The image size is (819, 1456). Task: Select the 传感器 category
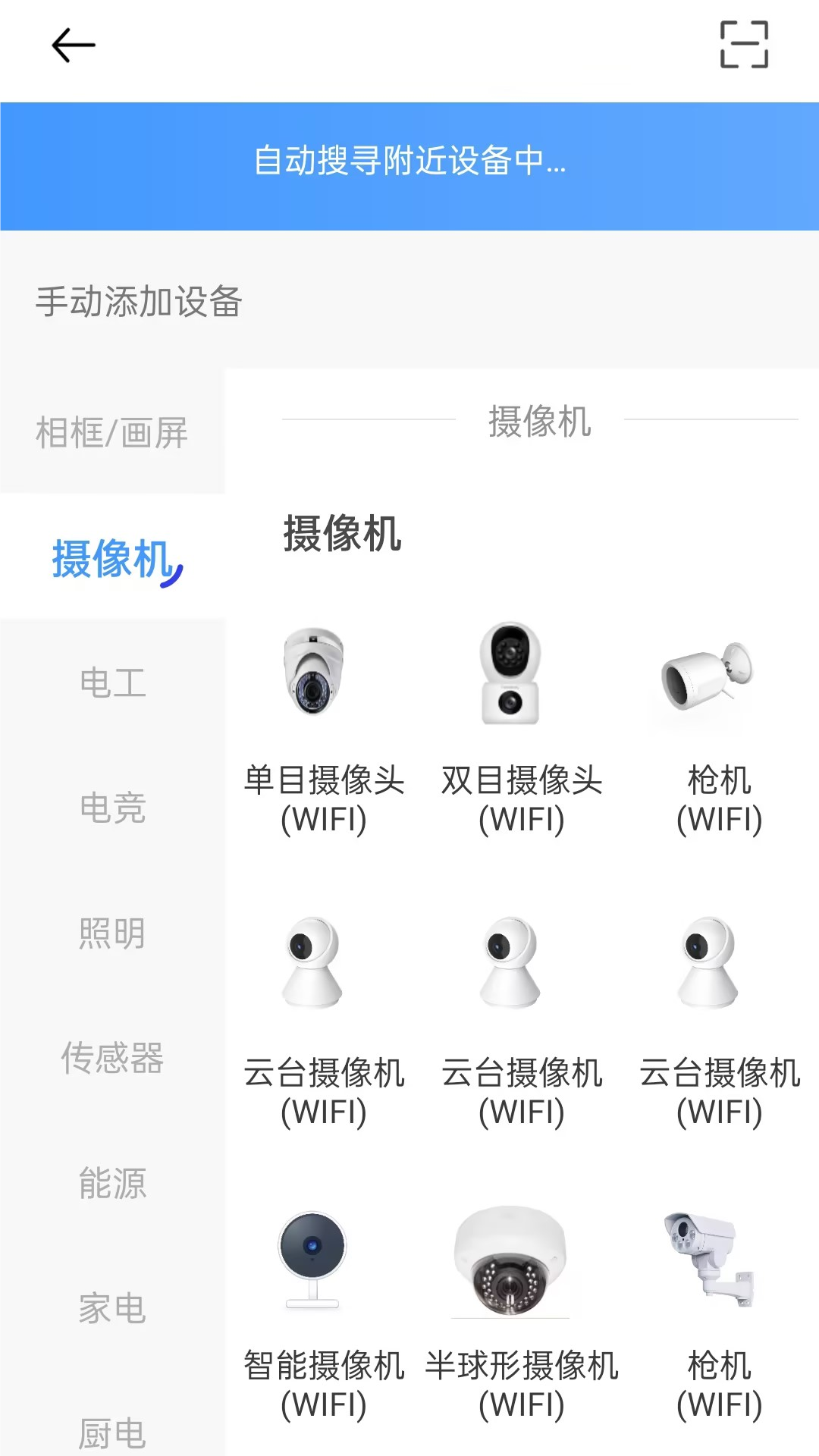click(x=112, y=1058)
